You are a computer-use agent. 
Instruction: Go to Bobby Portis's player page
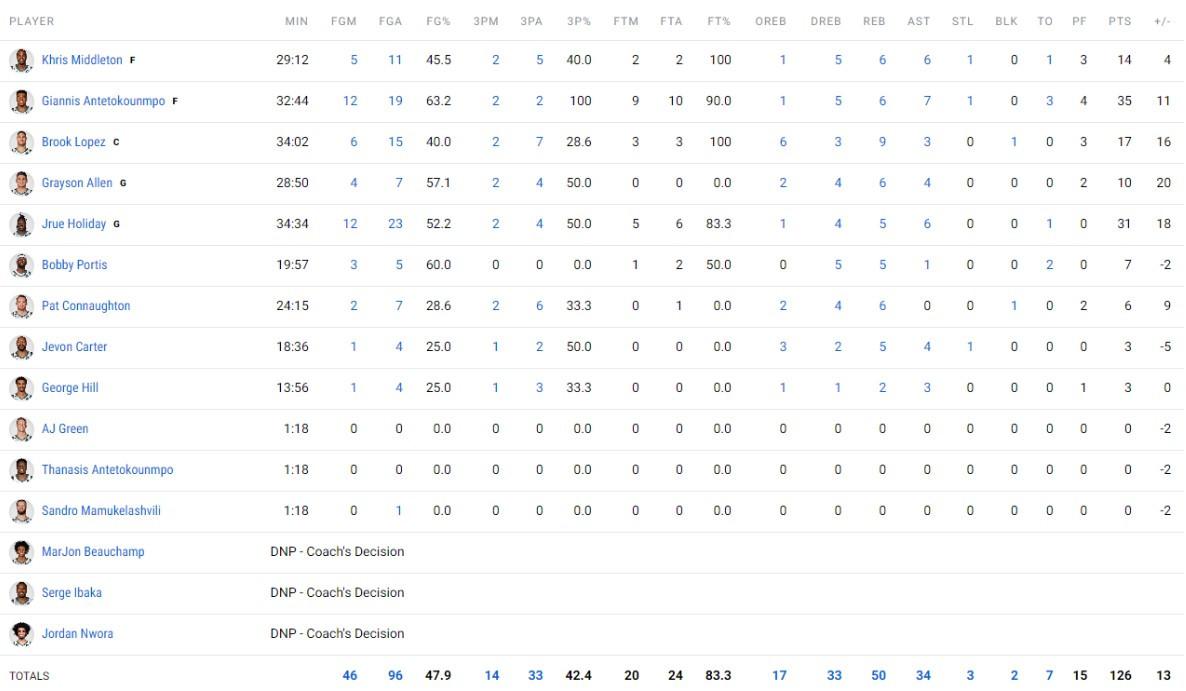point(74,265)
